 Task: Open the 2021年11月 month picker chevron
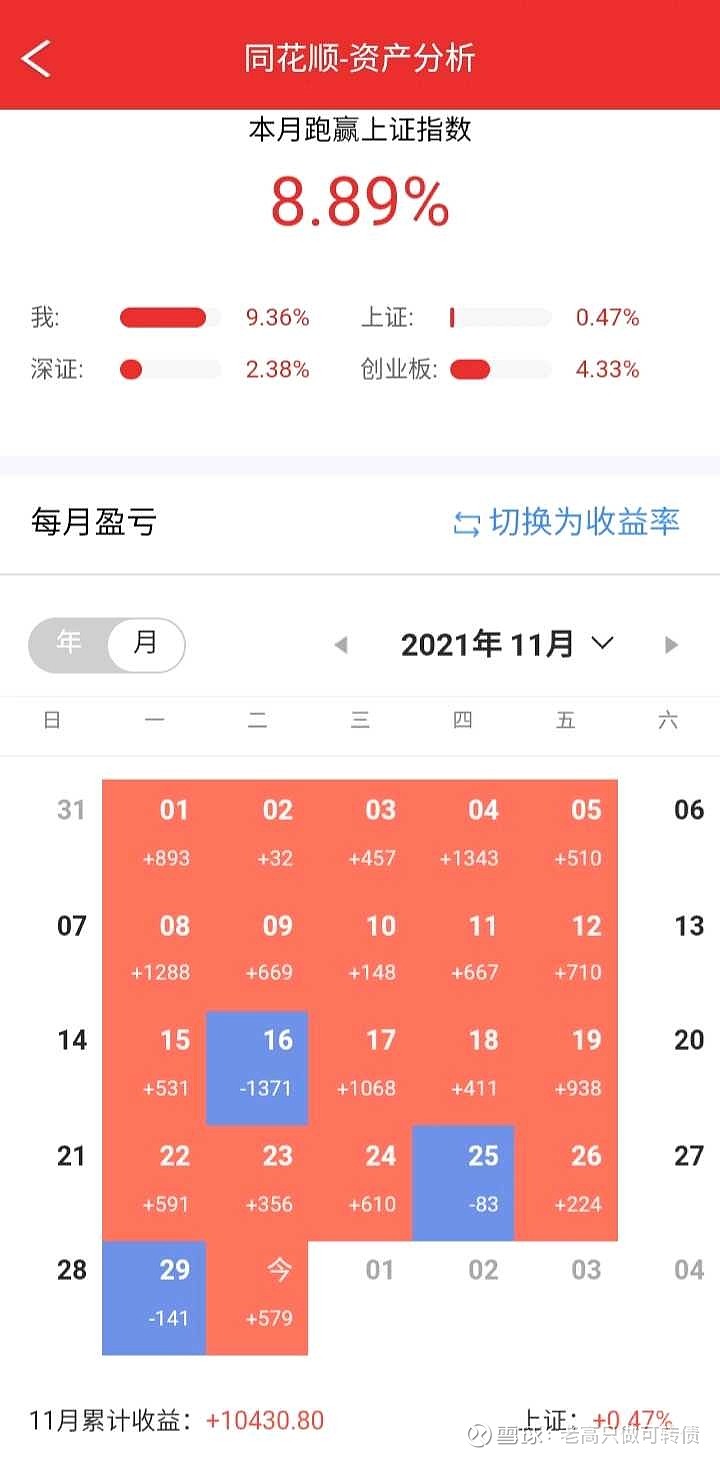click(602, 645)
